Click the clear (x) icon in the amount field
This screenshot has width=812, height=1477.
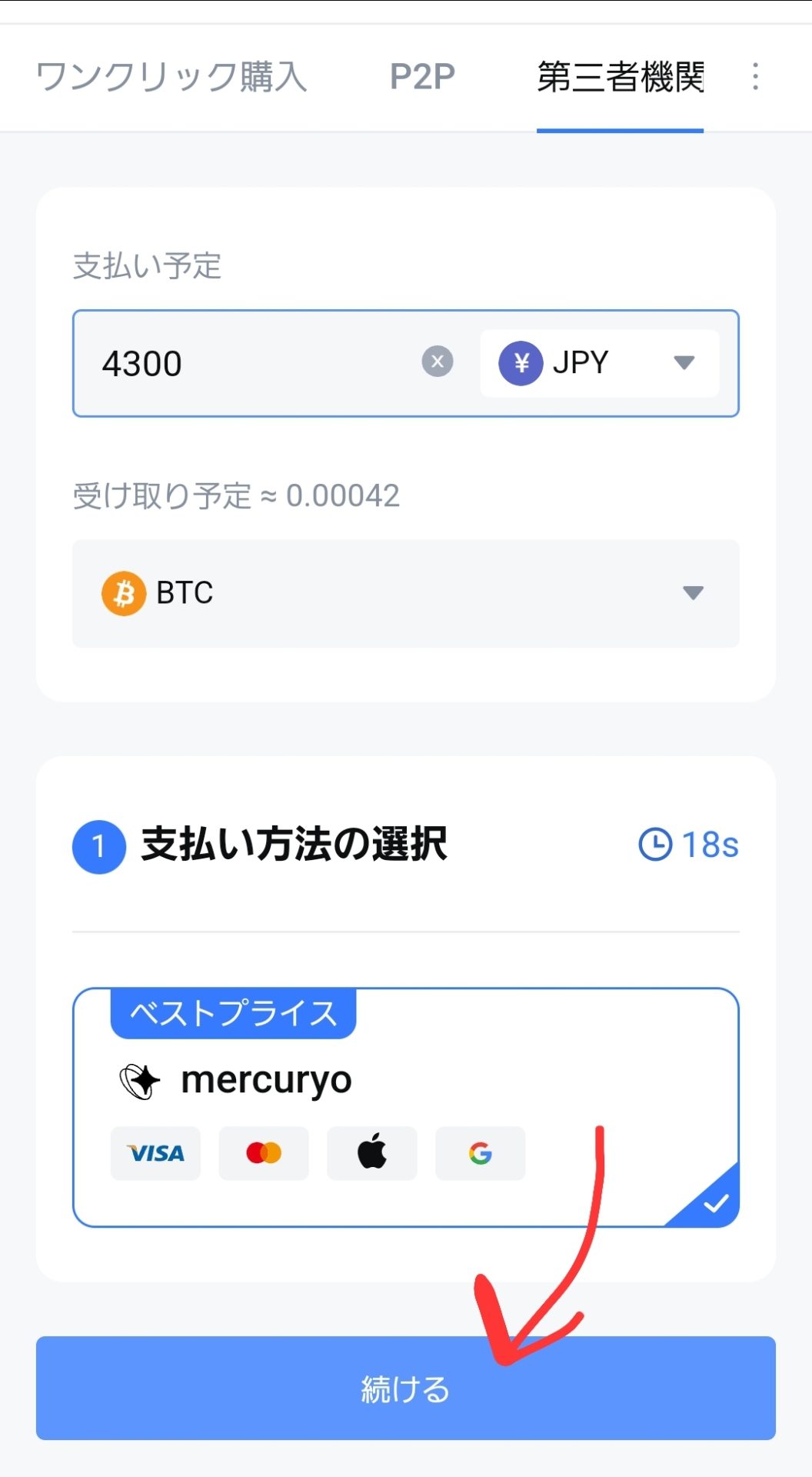(x=437, y=362)
